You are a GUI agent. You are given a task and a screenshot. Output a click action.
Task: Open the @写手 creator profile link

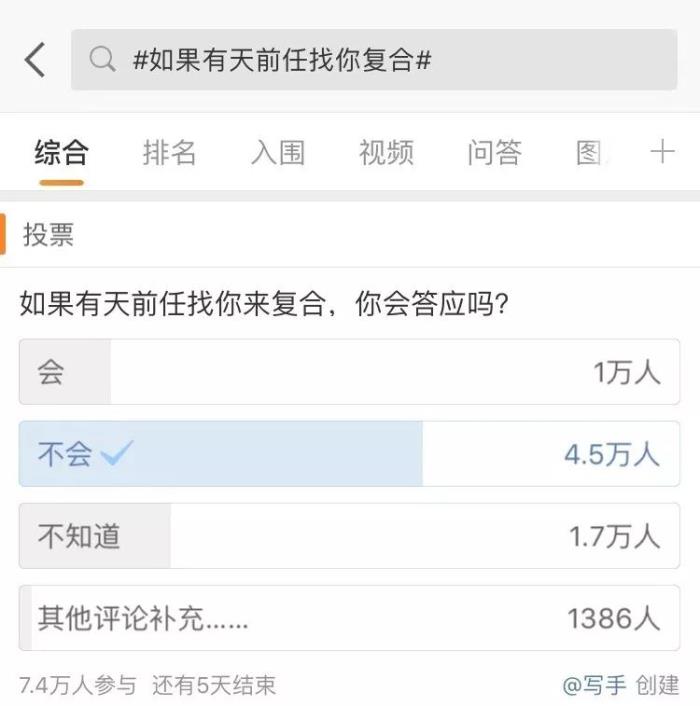pyautogui.click(x=594, y=685)
